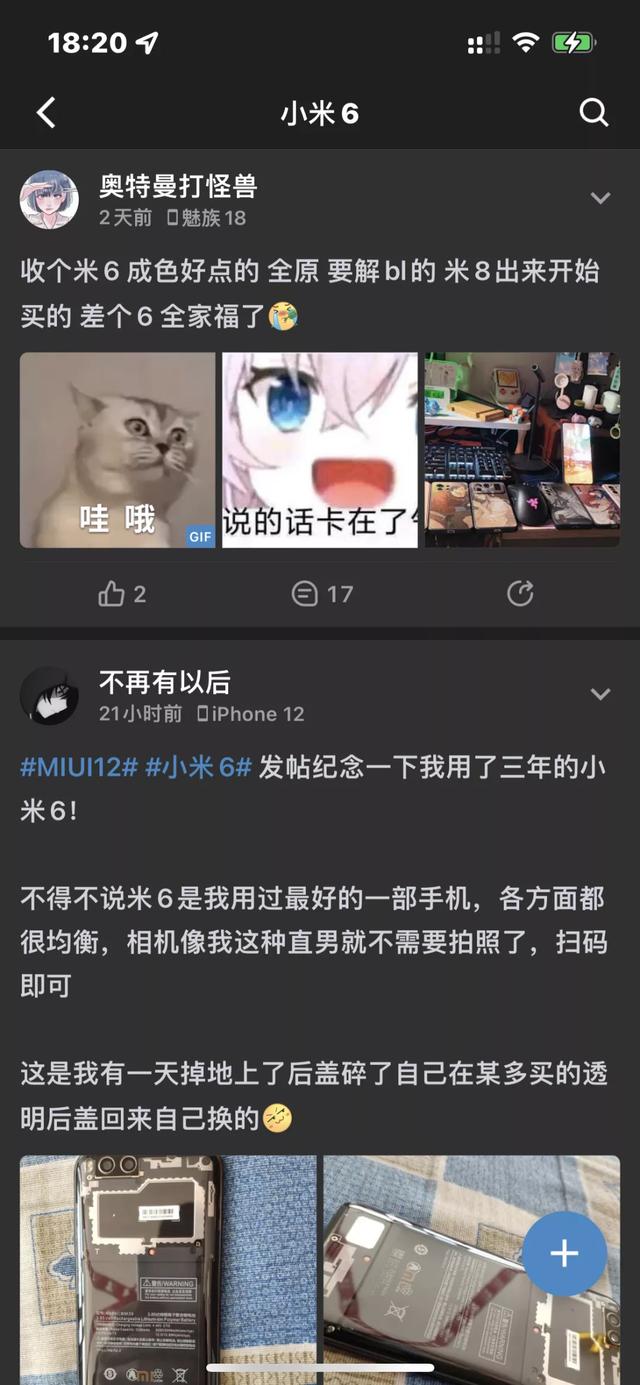
Task: Create a new post with plus button
Action: (564, 1253)
